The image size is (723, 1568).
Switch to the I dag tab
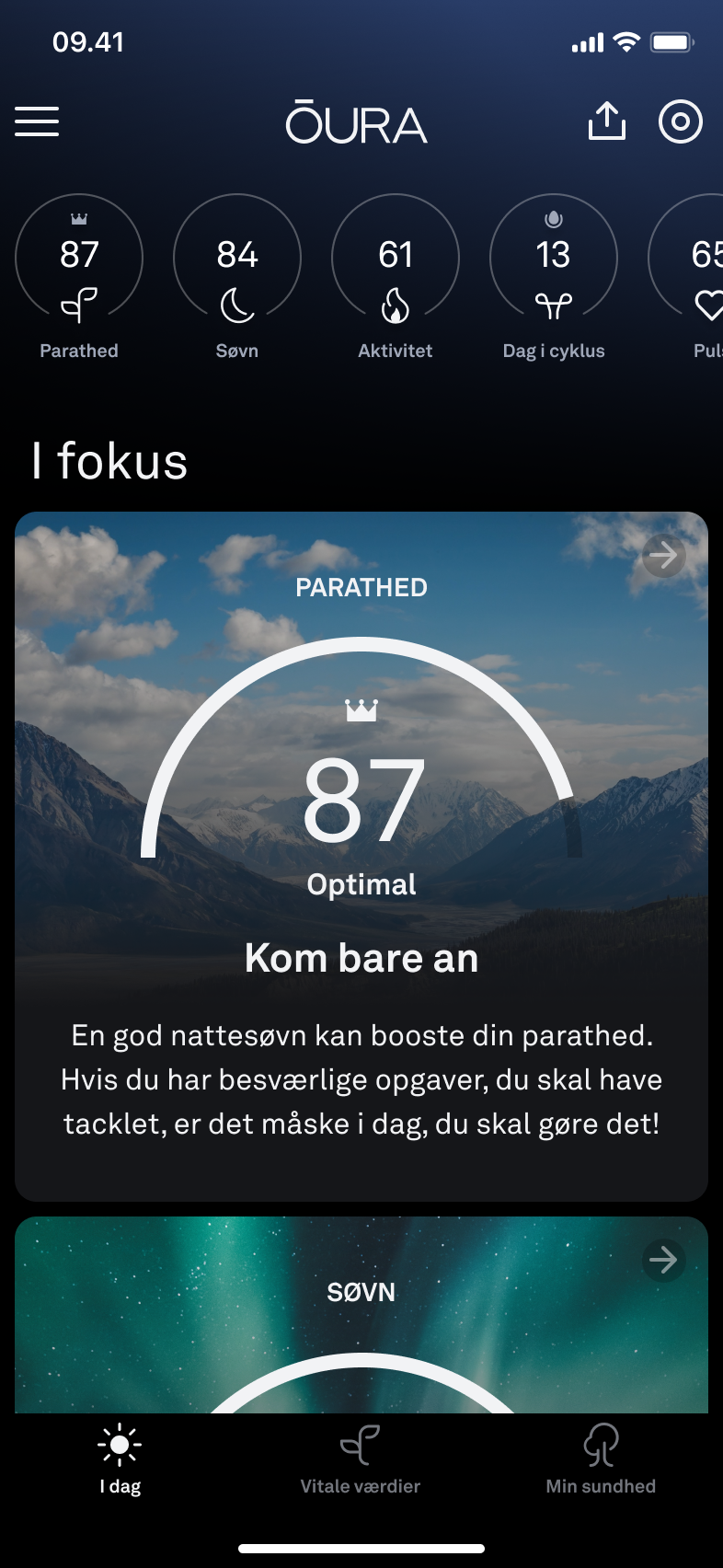click(120, 1461)
